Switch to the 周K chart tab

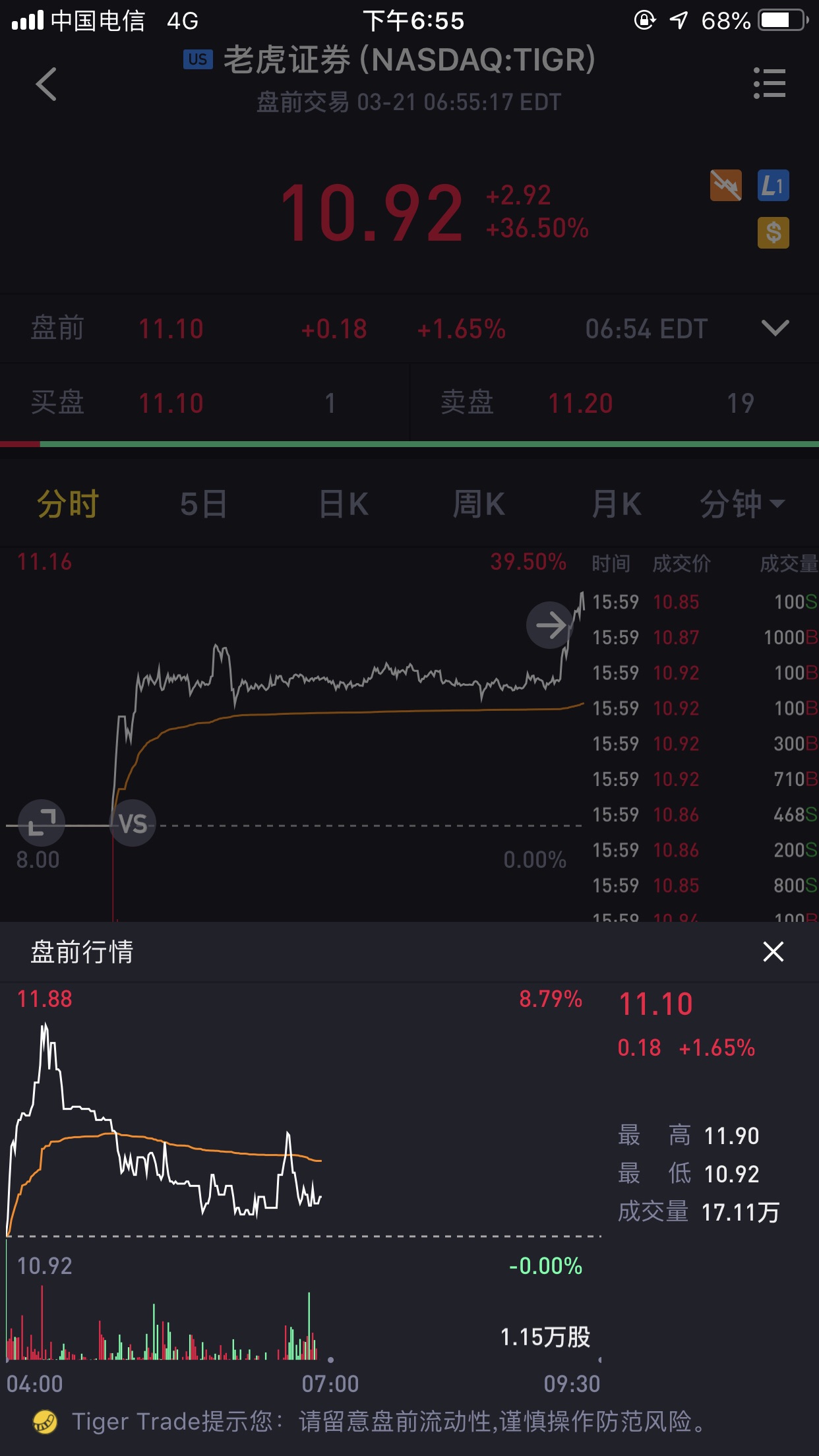pos(479,504)
